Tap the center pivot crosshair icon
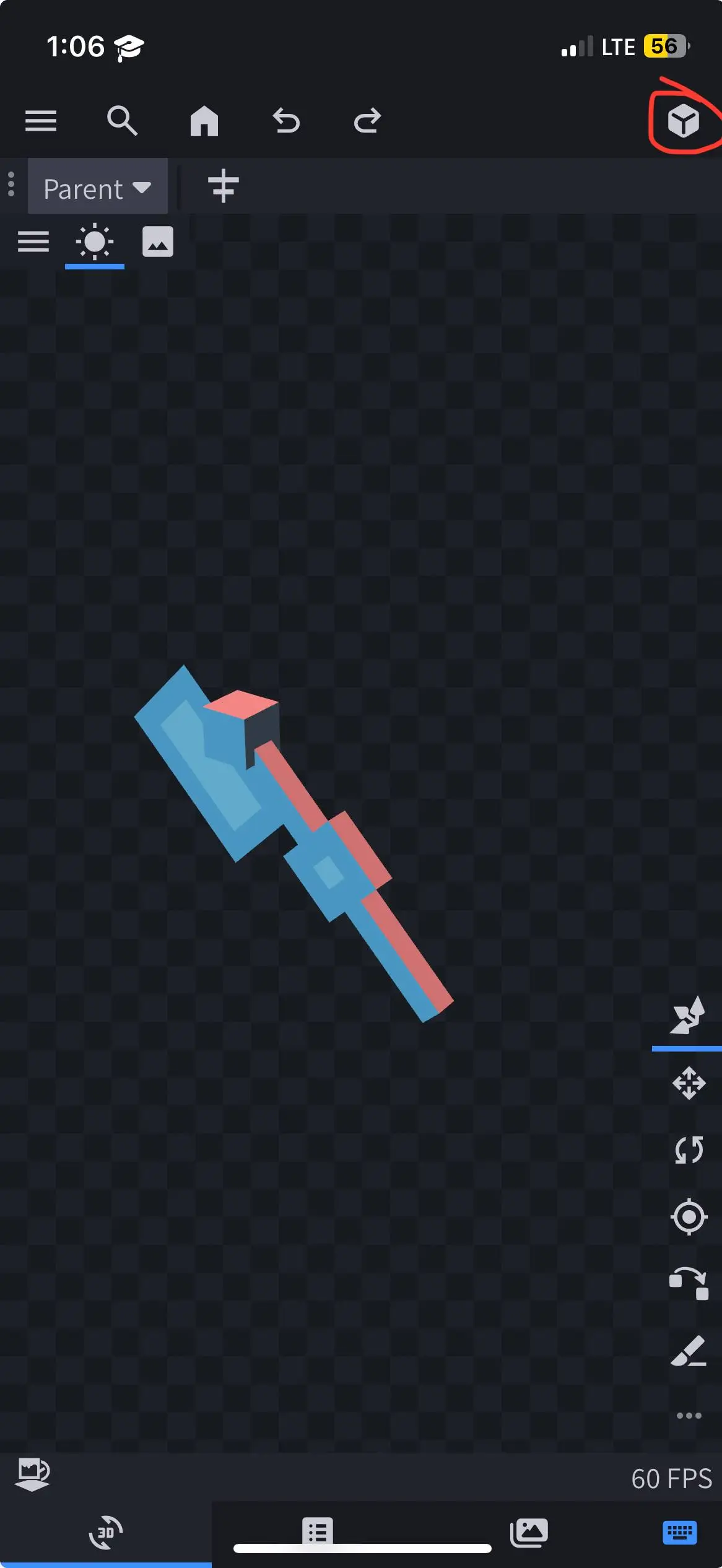The height and width of the screenshot is (1568, 722). click(223, 186)
